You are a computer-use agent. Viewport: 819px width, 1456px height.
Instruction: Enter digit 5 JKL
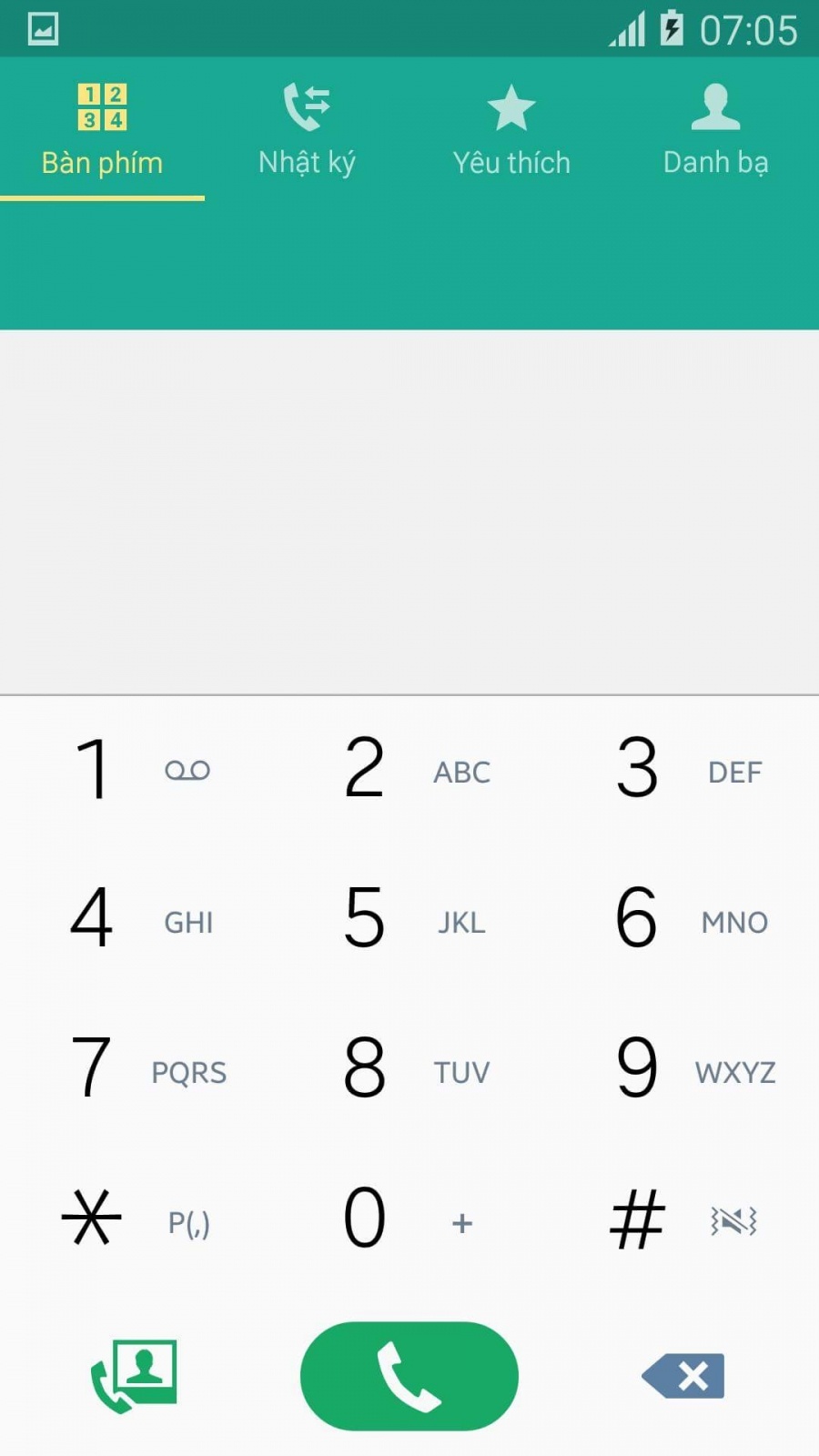click(409, 919)
